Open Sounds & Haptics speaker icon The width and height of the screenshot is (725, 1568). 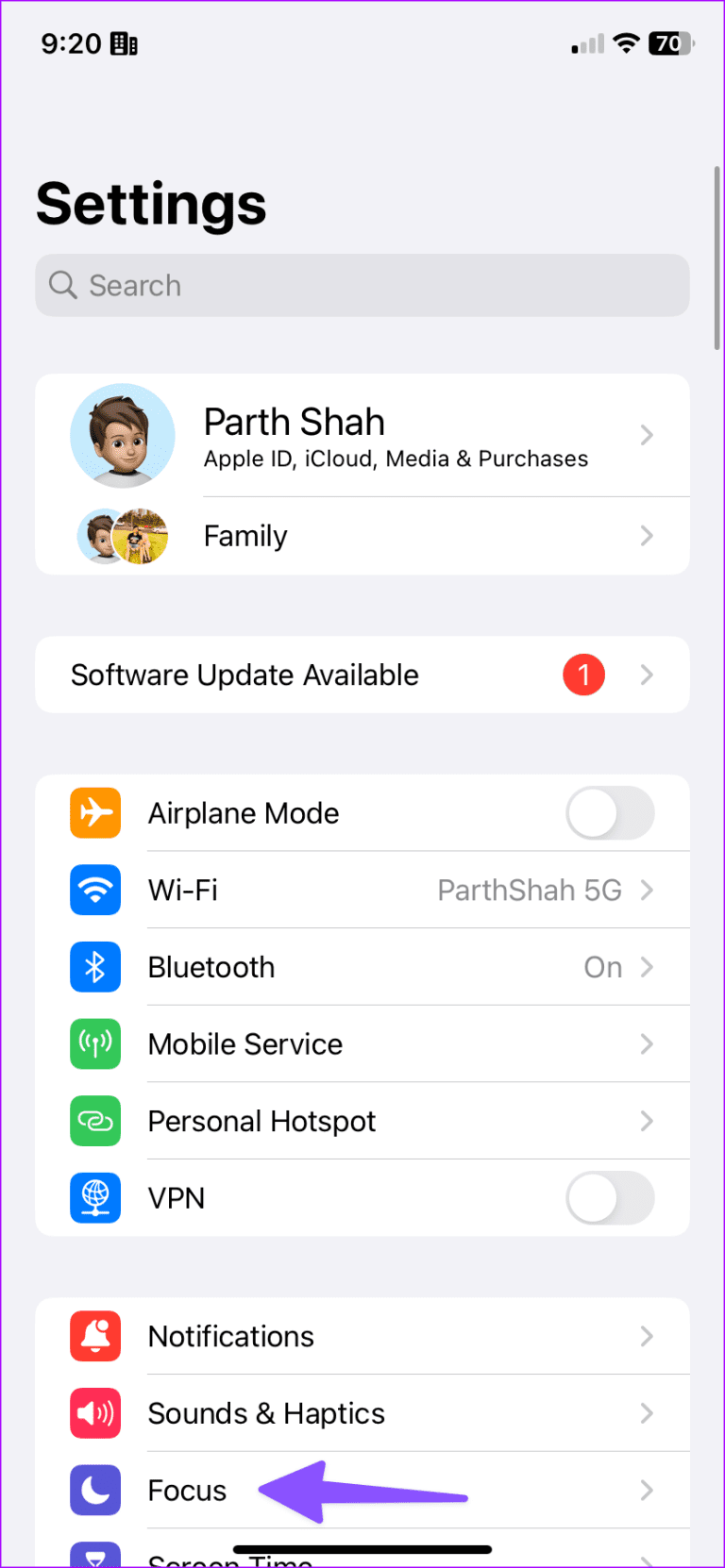coord(94,1413)
